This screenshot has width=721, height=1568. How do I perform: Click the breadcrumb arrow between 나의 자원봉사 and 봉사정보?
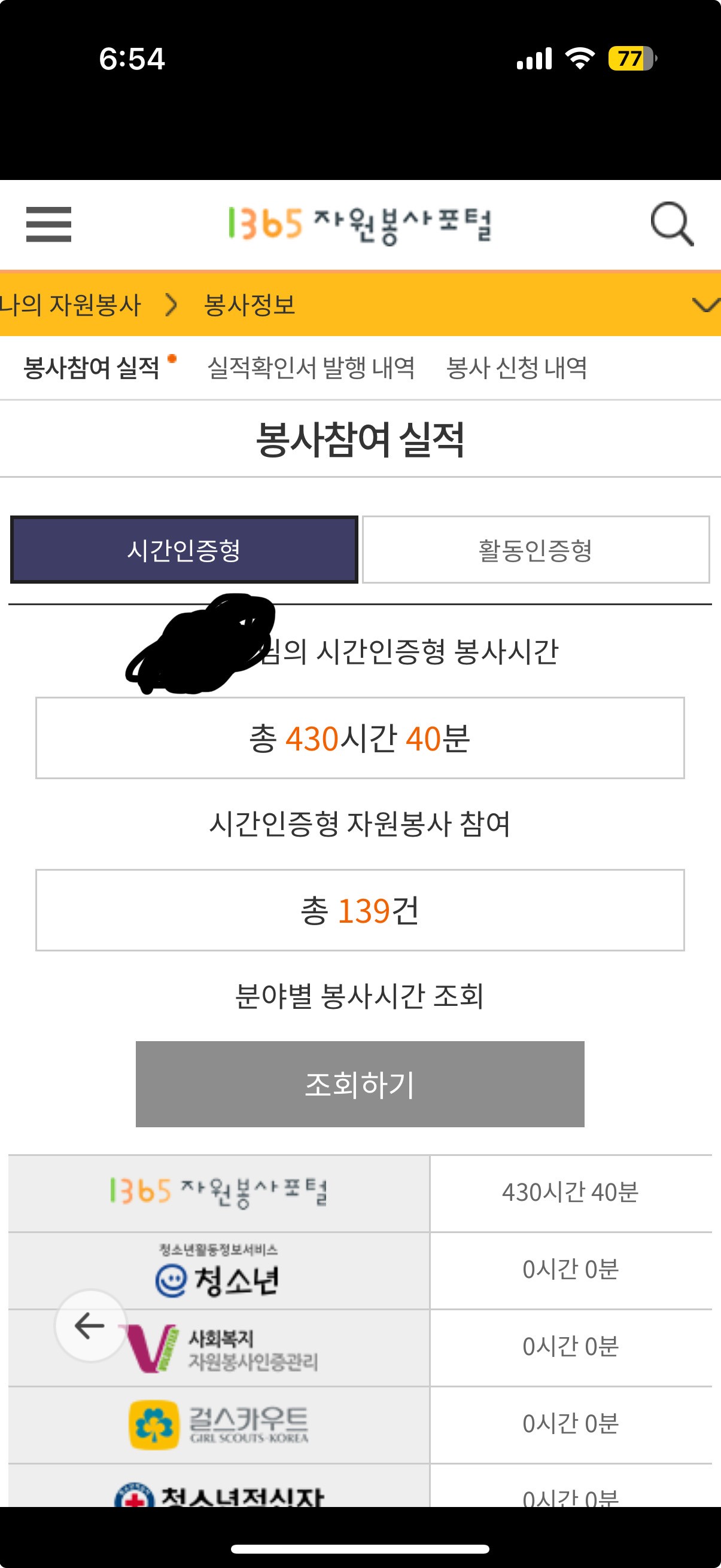(x=172, y=306)
